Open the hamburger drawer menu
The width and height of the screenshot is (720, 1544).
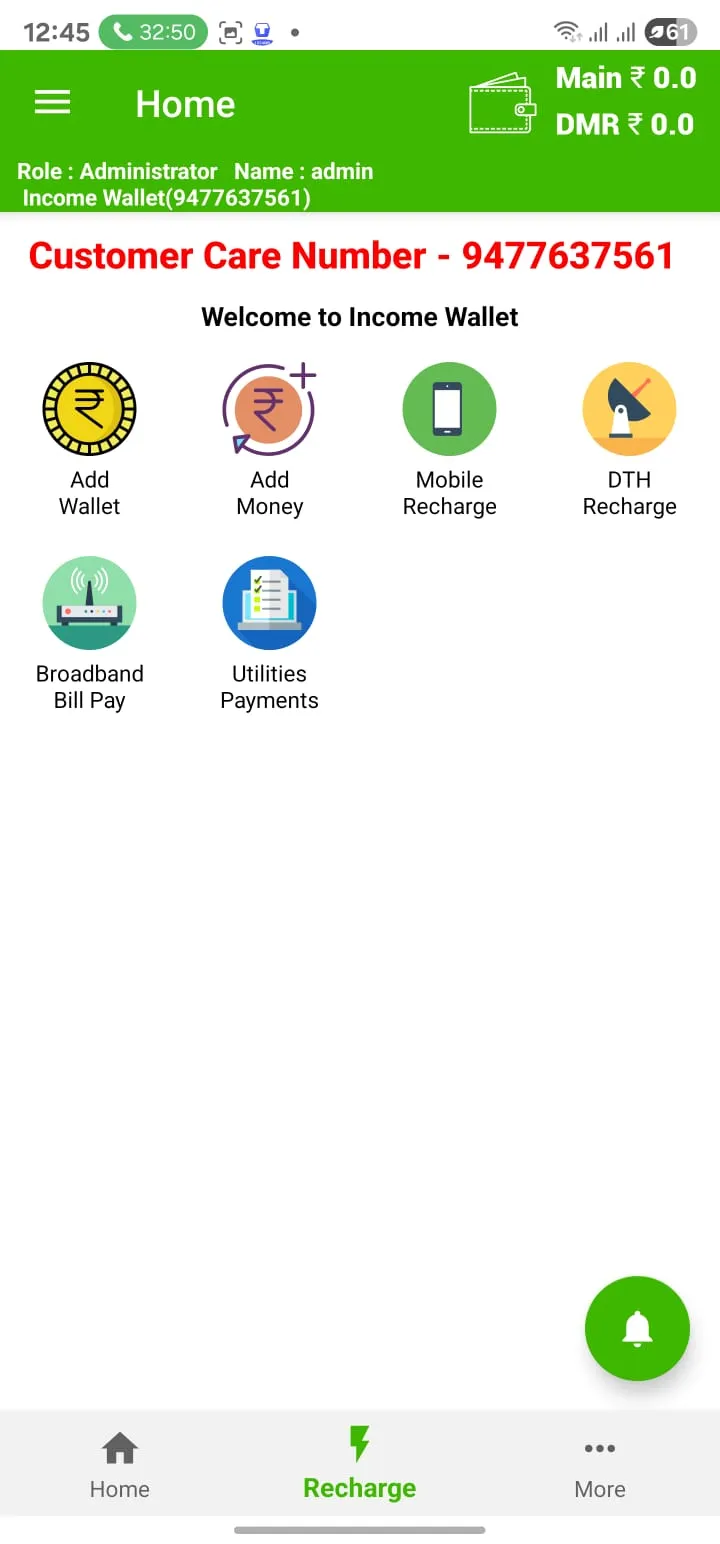click(x=52, y=102)
